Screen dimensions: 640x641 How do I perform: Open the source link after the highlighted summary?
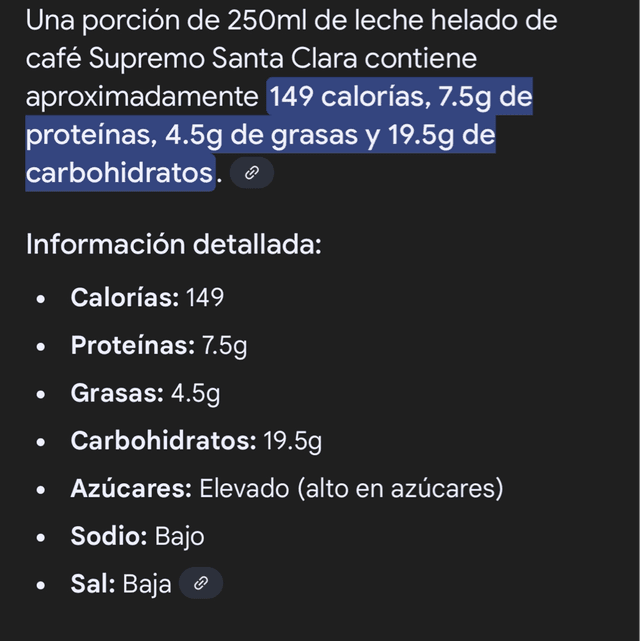pyautogui.click(x=252, y=173)
